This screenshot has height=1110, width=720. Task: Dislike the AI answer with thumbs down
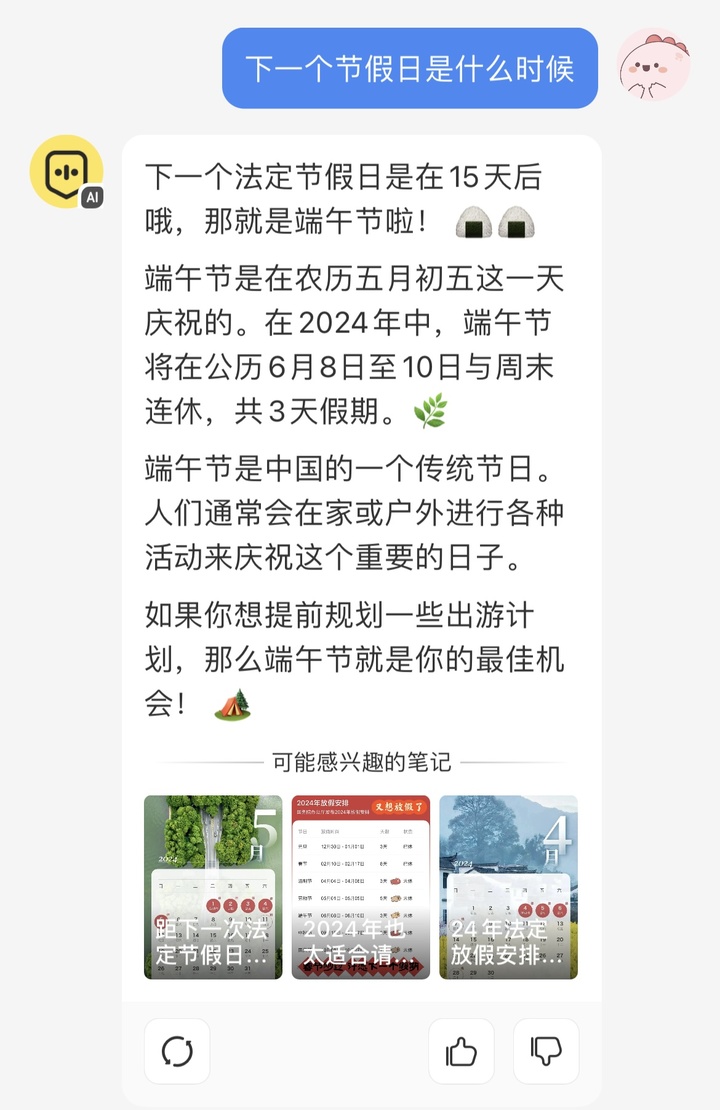coord(546,1051)
